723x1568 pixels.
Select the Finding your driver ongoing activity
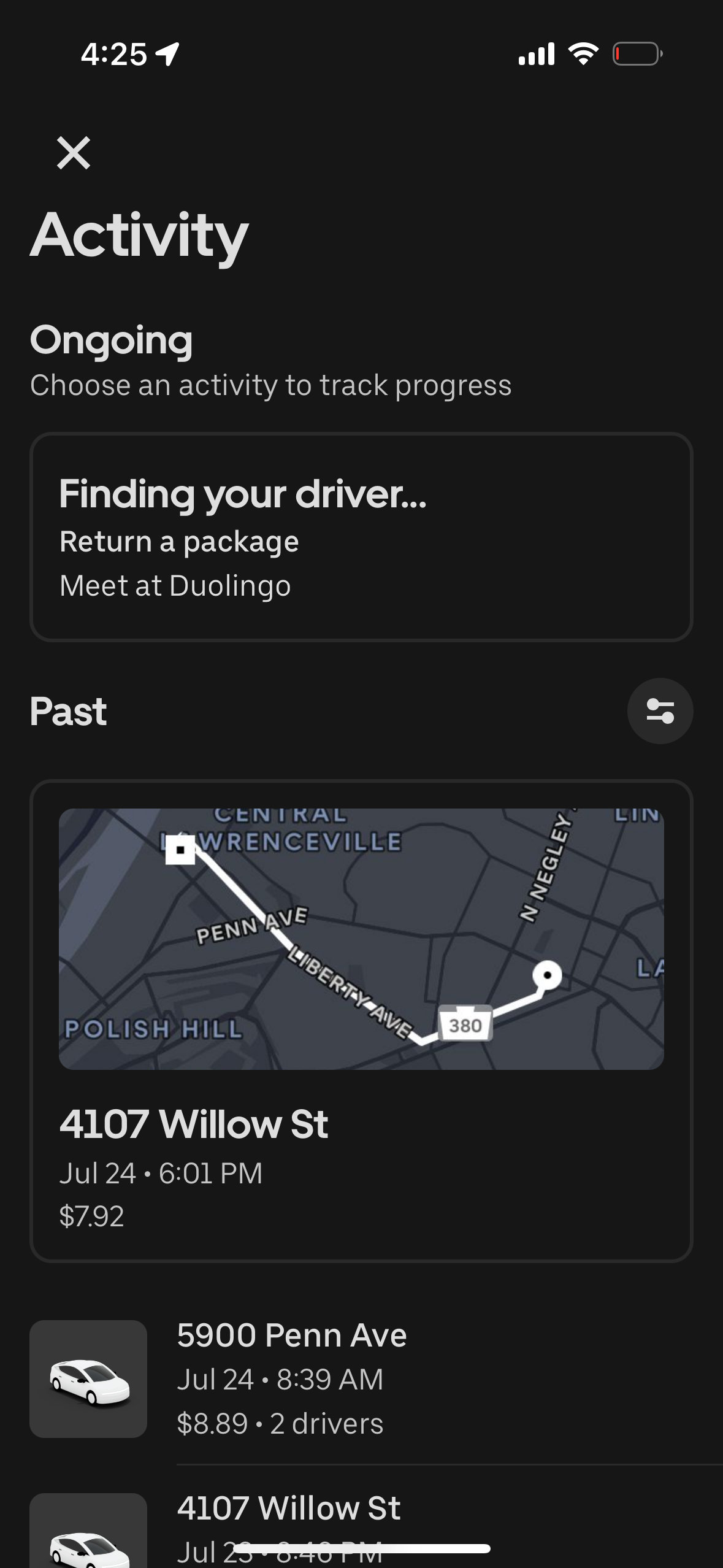pos(362,537)
